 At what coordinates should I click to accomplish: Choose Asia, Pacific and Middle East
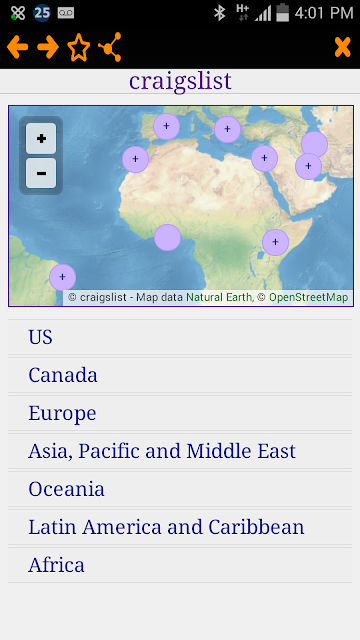tap(180, 451)
